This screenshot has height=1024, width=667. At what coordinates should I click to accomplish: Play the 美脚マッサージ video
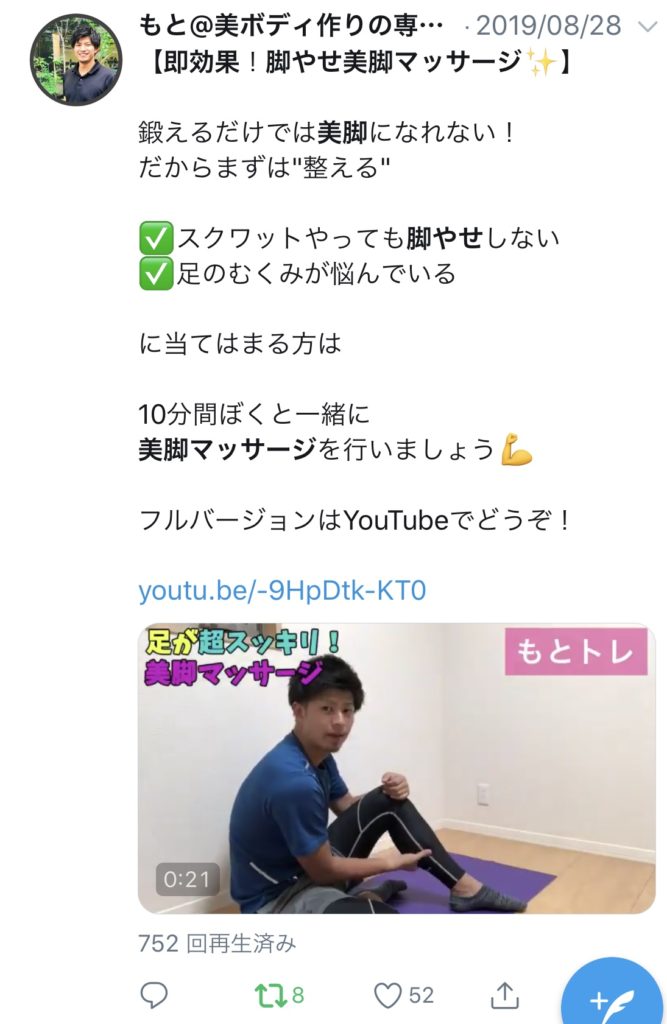(396, 768)
